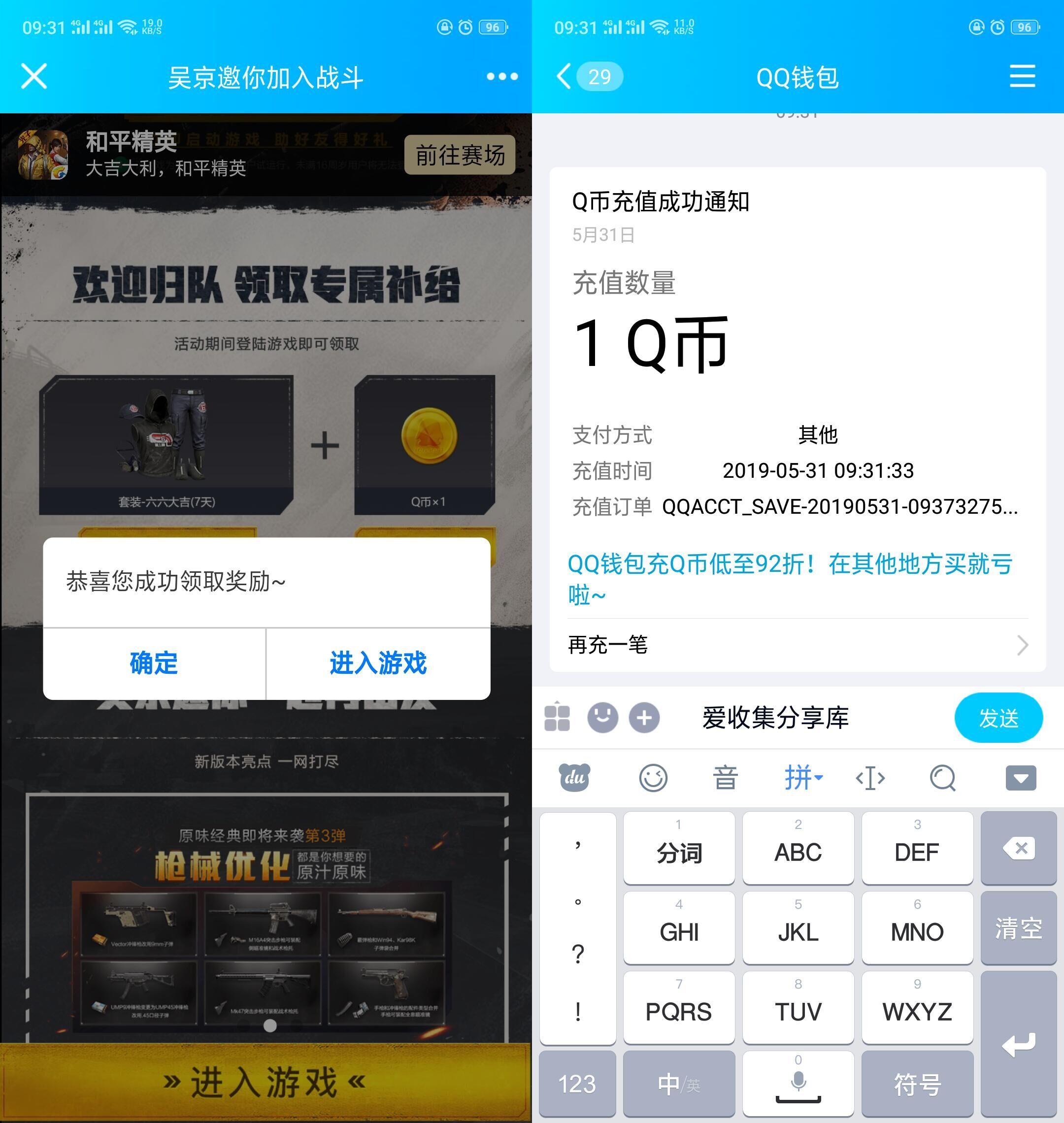Switch to the 123 number keyboard
1064x1123 pixels.
[x=577, y=1084]
